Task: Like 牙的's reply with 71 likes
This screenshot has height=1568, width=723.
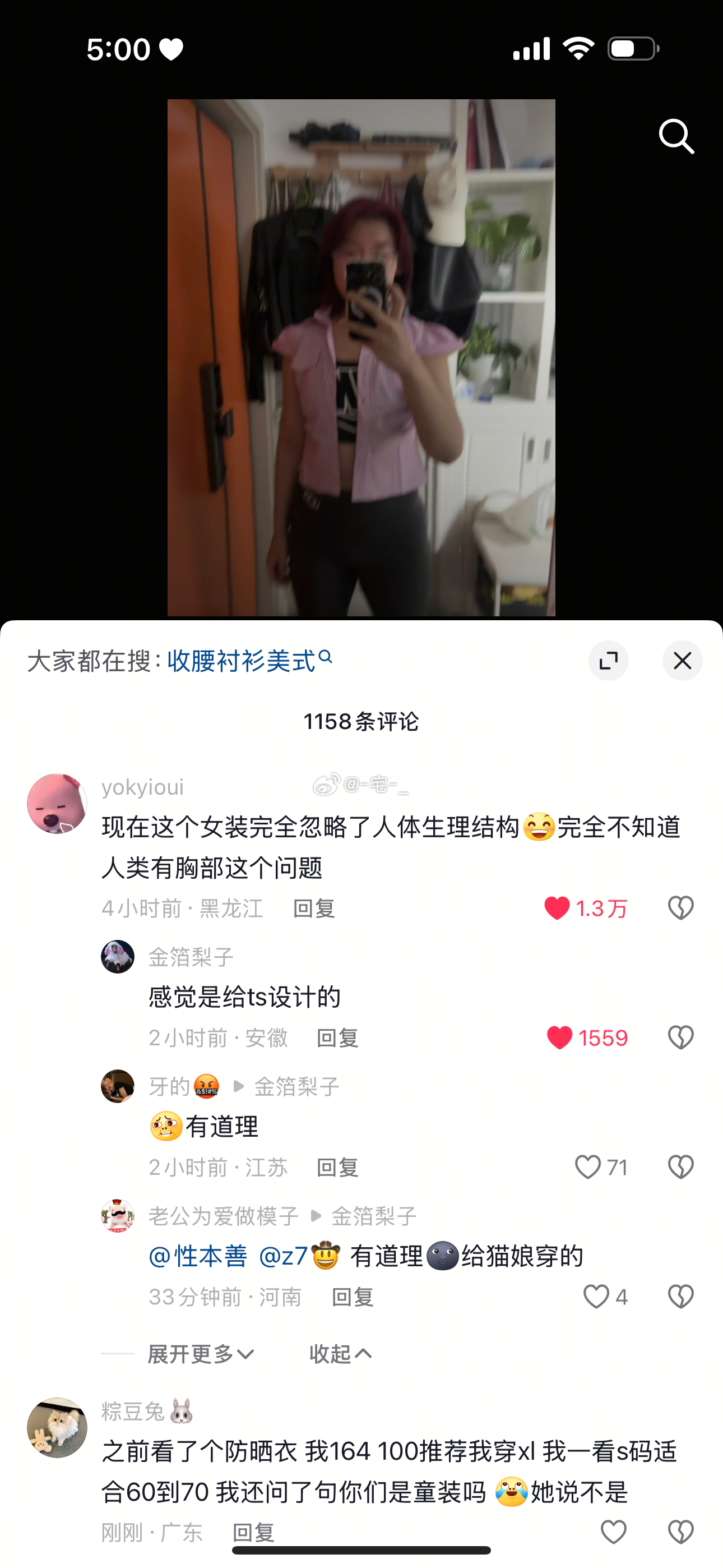Action: tap(588, 1168)
